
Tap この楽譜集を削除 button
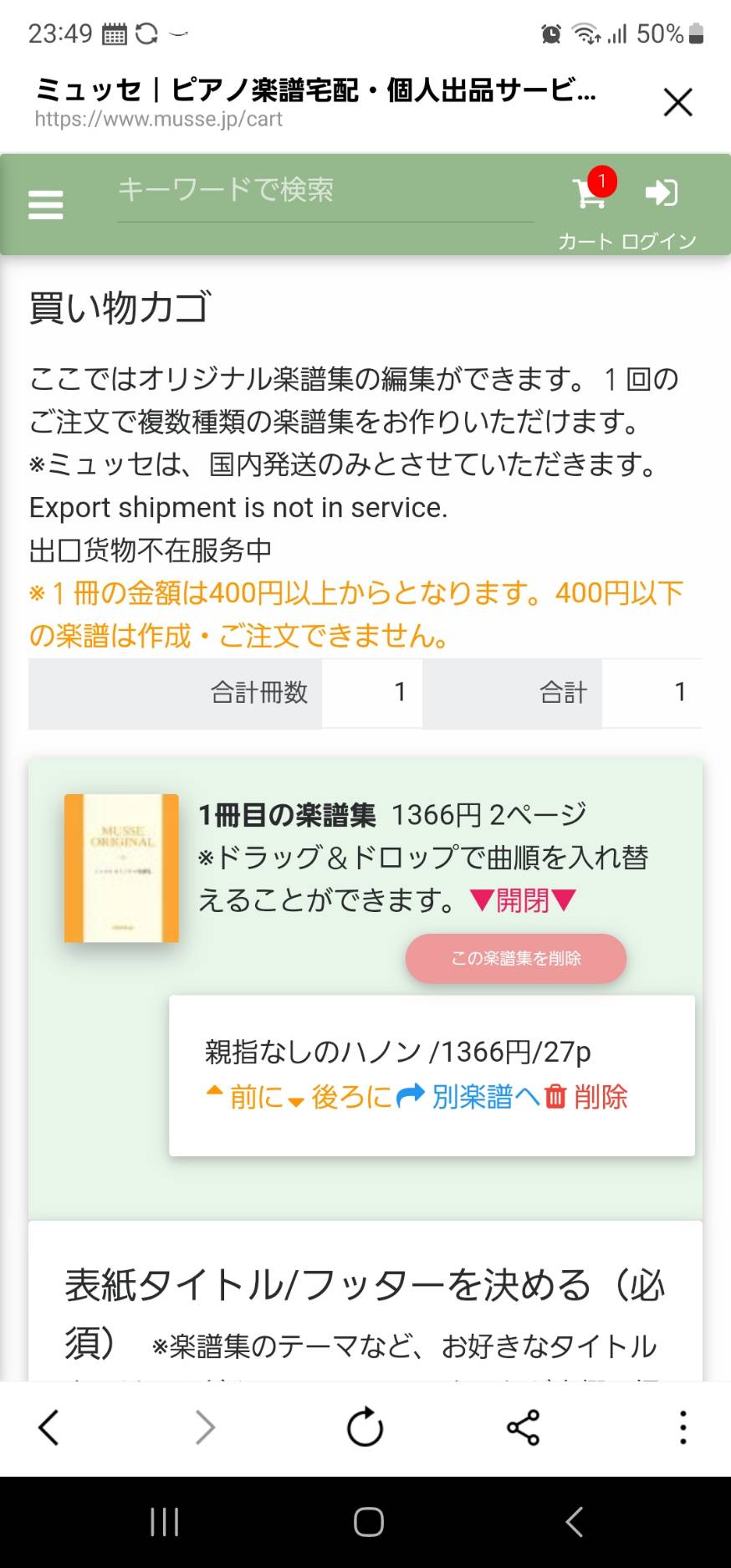coord(516,959)
